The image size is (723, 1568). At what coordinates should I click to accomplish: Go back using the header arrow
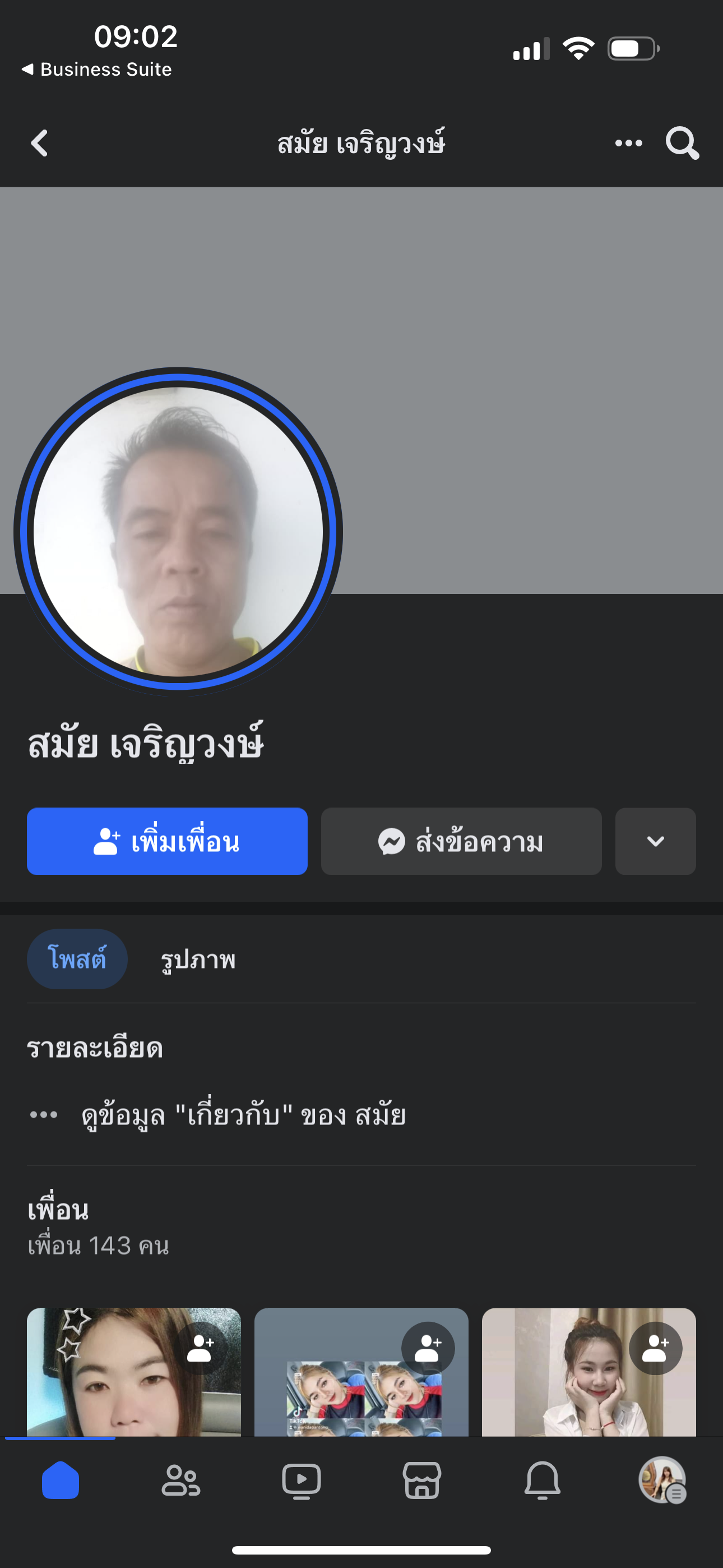40,143
